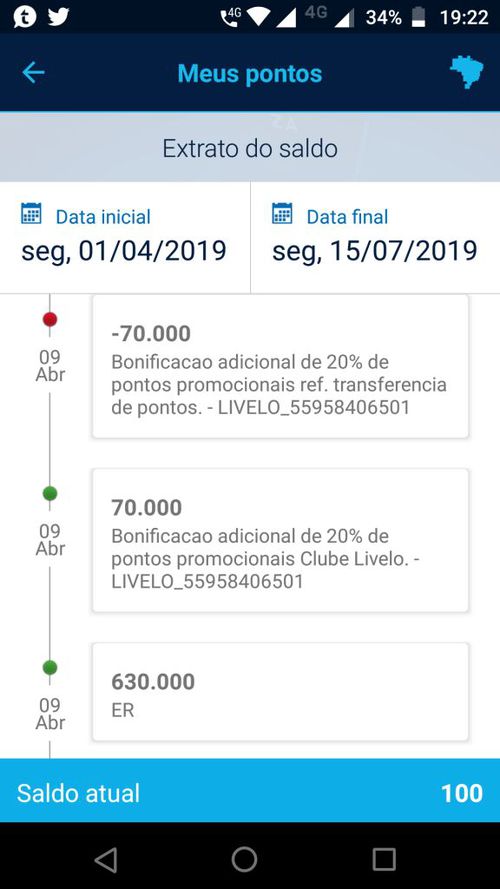The width and height of the screenshot is (500, 889).
Task: Change the Data final date
Action: point(375,238)
